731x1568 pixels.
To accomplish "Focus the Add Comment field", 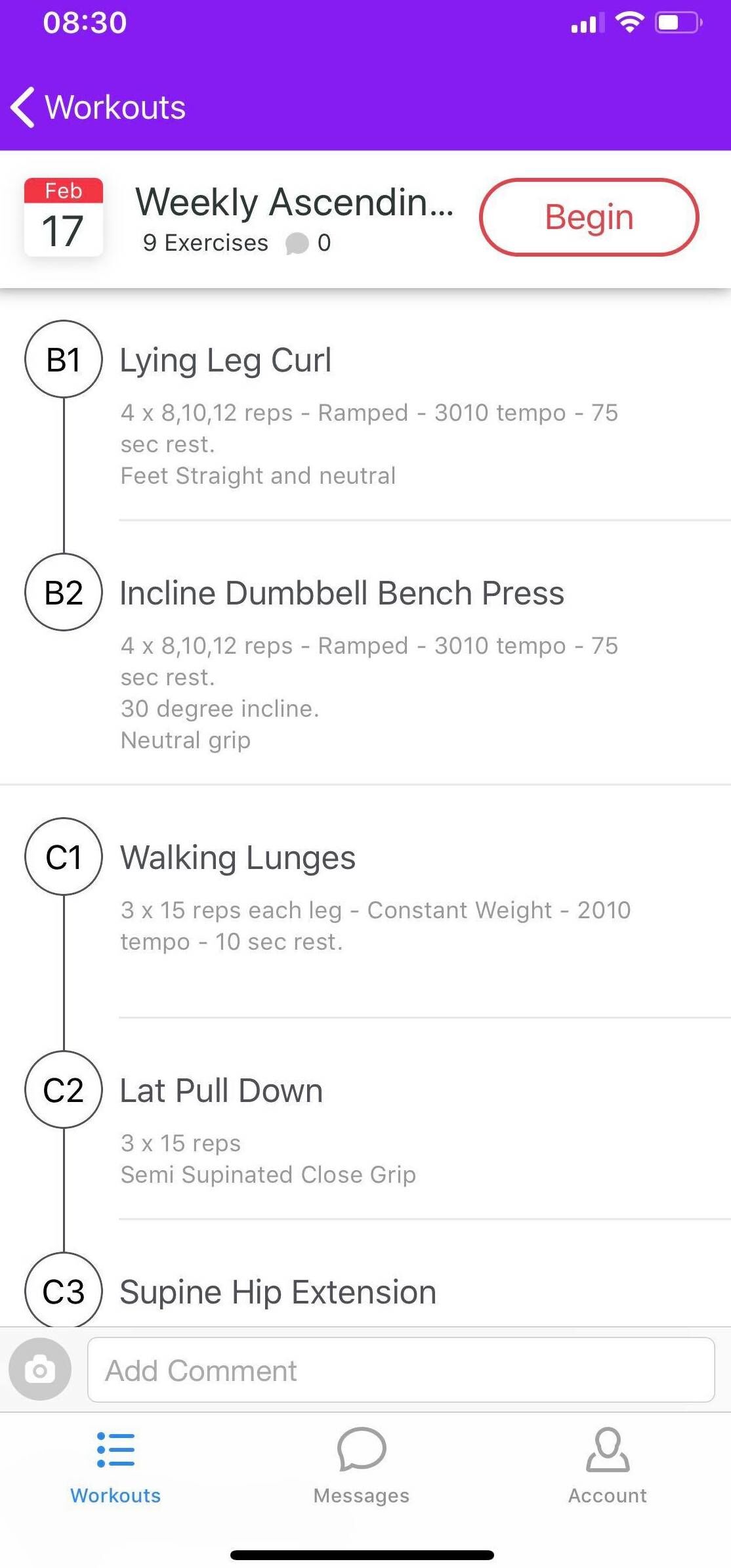I will pos(401,1370).
